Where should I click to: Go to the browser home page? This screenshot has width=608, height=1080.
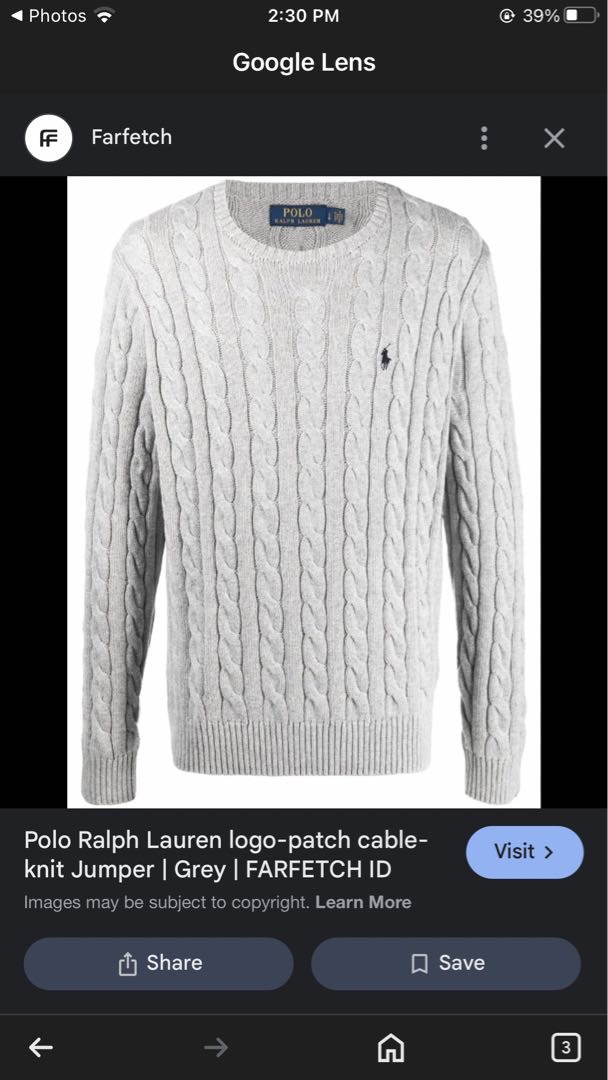click(391, 1047)
